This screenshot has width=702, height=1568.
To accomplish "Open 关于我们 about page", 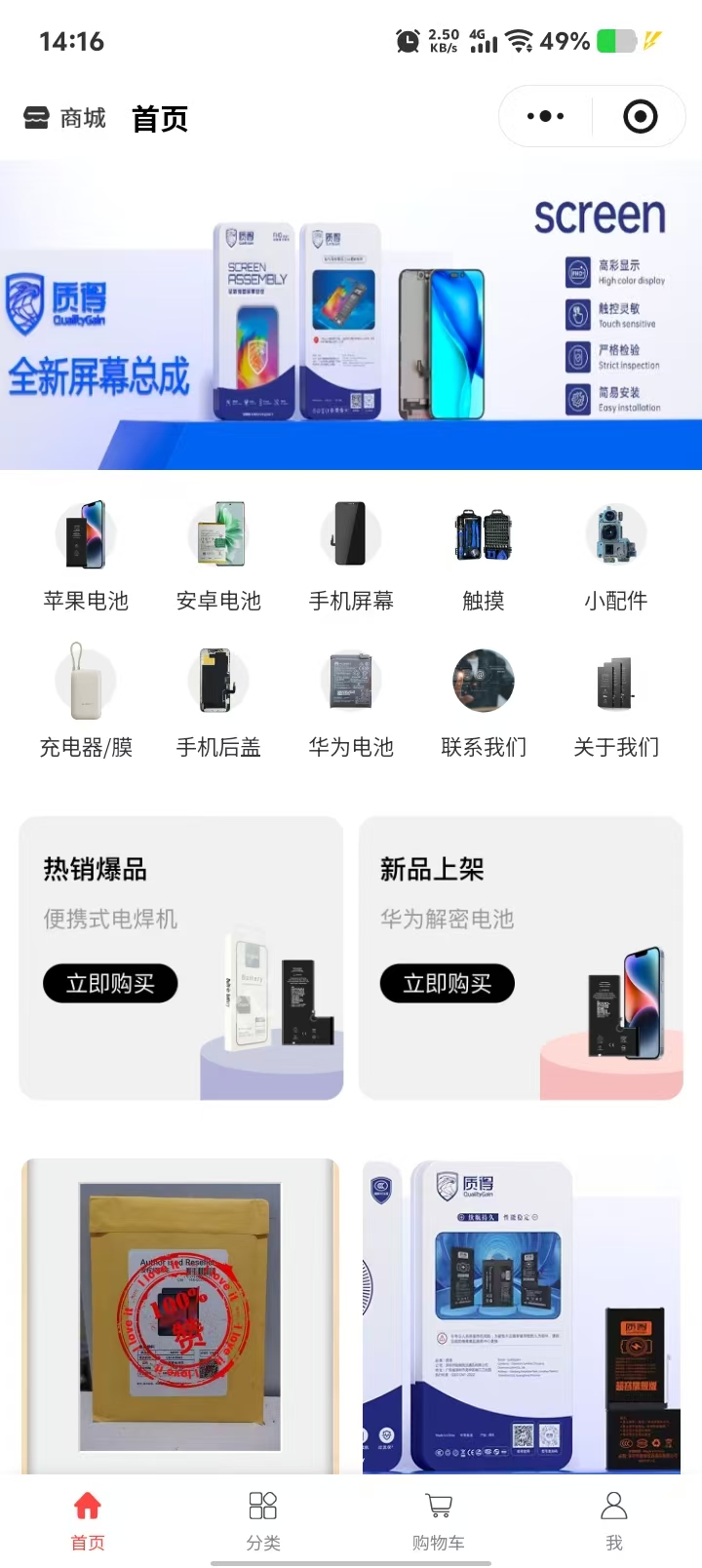I will point(615,702).
